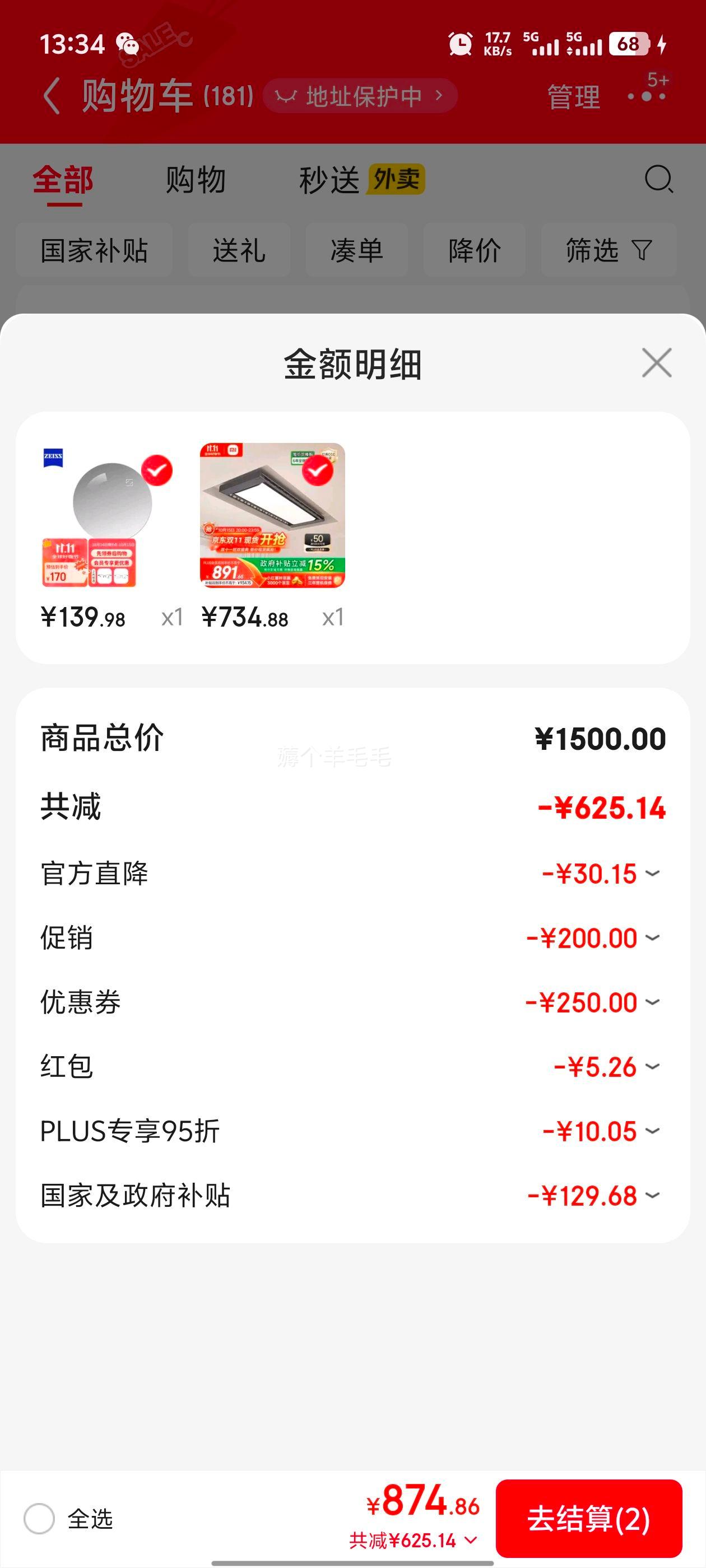Screen dimensions: 706x1568
Task: Go back from the shopping cart
Action: pos(52,96)
